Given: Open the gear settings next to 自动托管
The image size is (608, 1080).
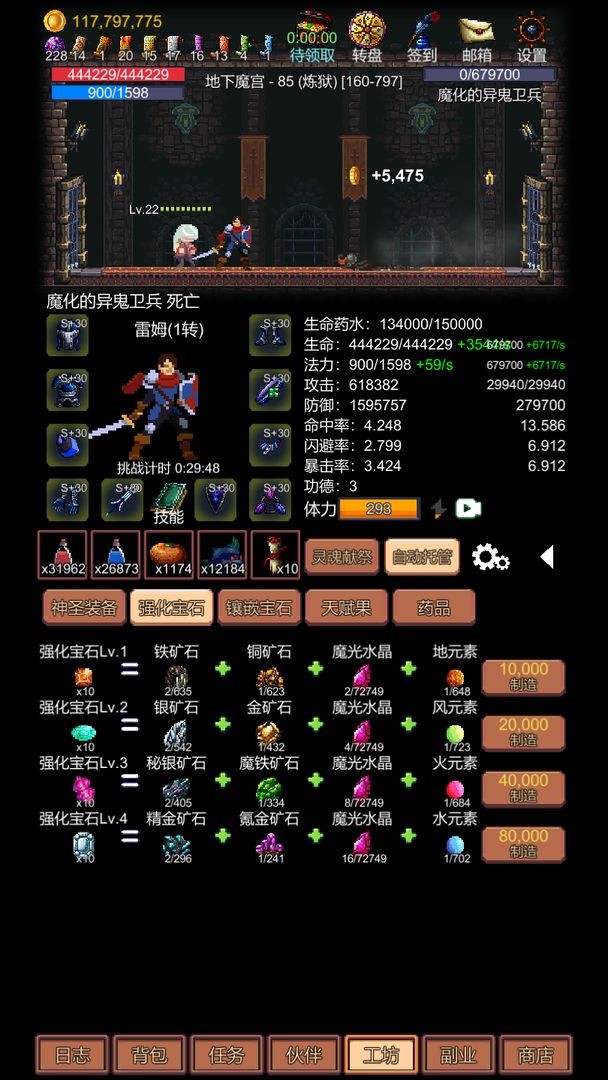Looking at the screenshot, I should [x=490, y=557].
